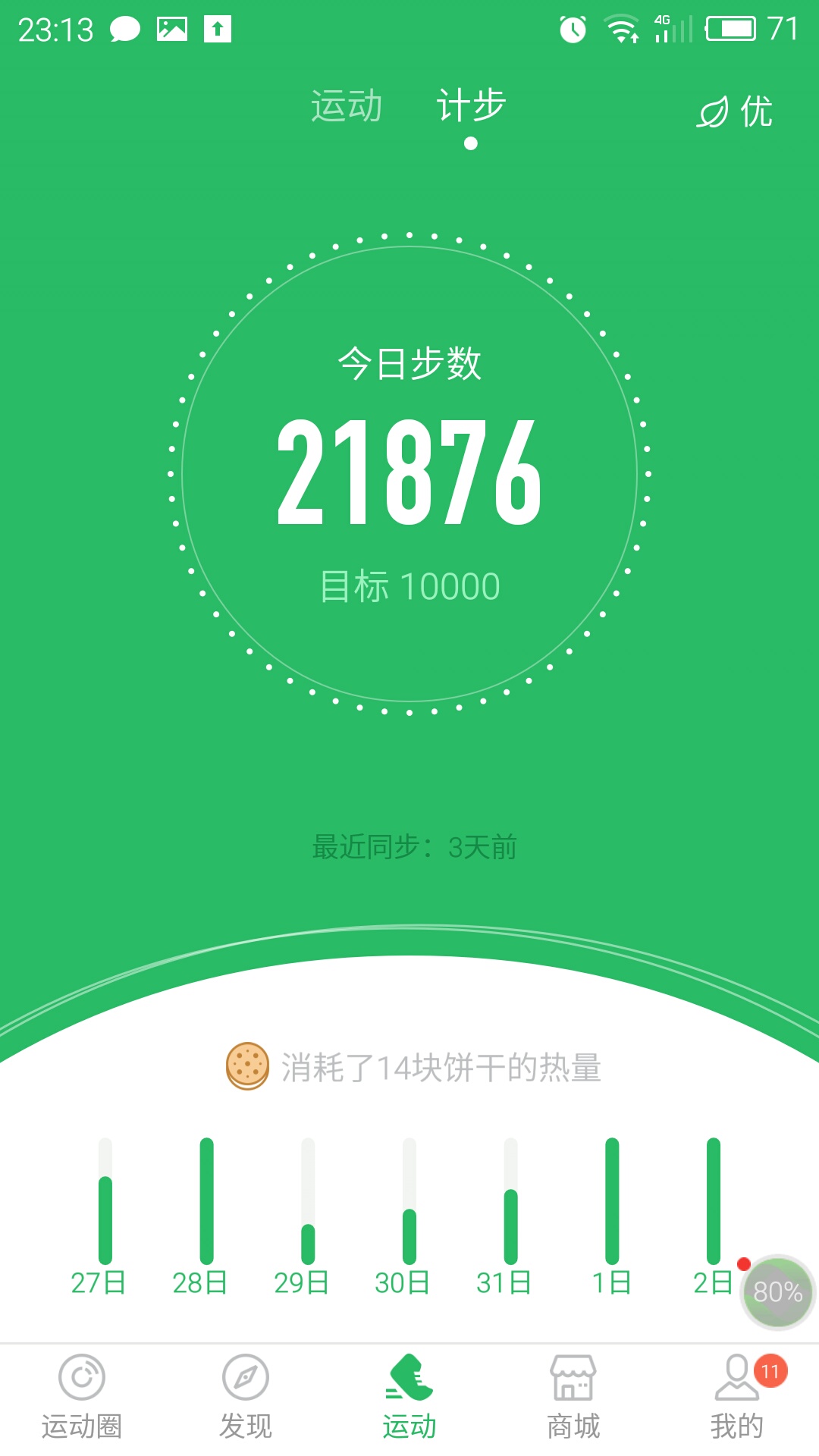Tap the 今日步数 step count circle
The image size is (819, 1456).
(409, 474)
